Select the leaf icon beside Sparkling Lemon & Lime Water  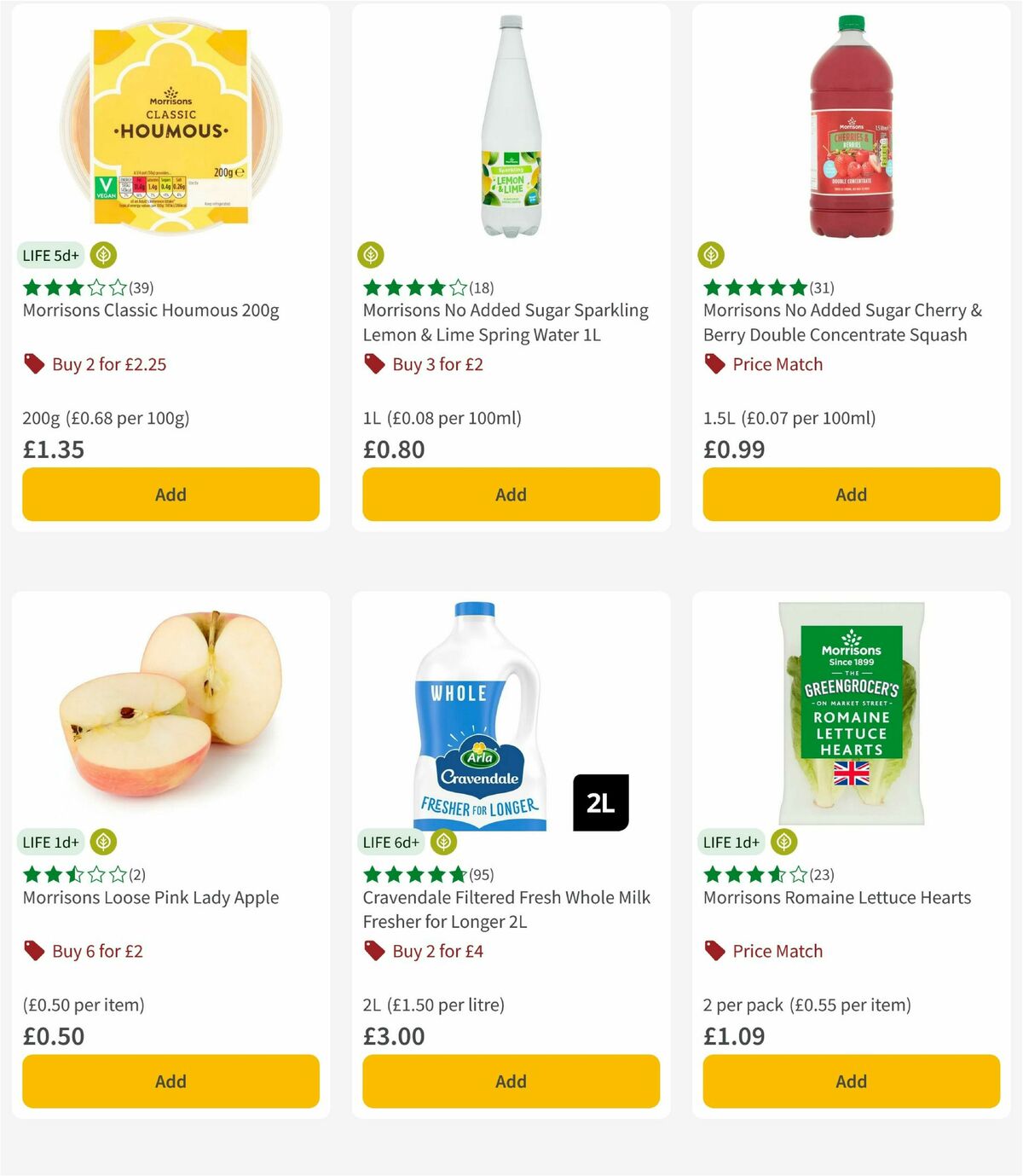coord(370,254)
